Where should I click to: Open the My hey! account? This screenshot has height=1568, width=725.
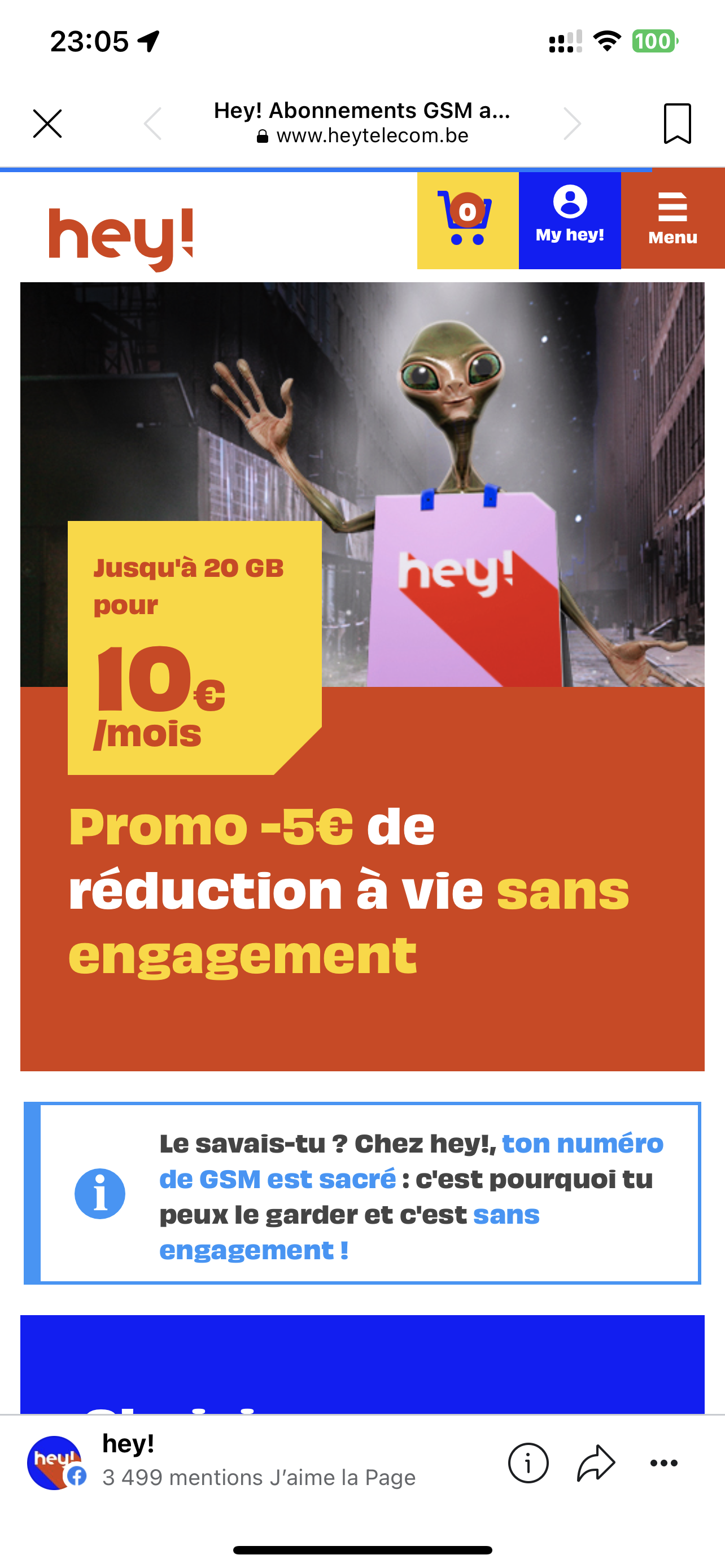click(569, 220)
